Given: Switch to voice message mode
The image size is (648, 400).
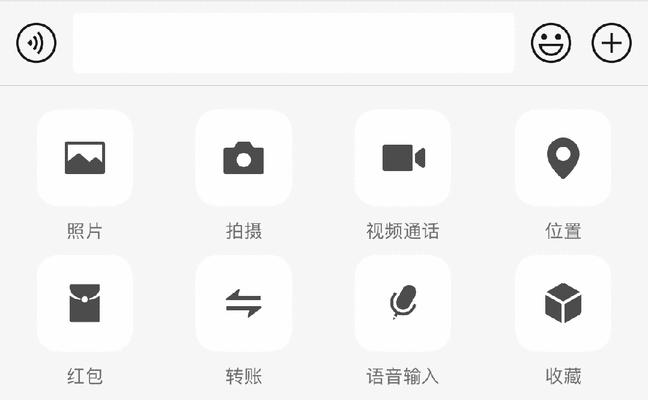Looking at the screenshot, I should [x=36, y=43].
